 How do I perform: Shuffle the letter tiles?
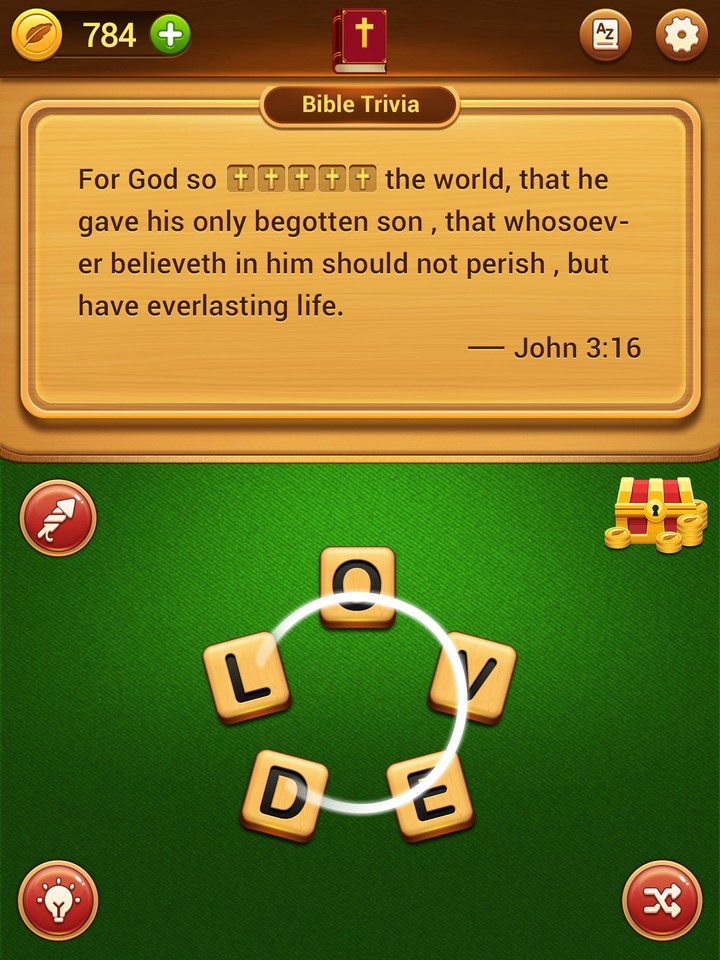662,900
